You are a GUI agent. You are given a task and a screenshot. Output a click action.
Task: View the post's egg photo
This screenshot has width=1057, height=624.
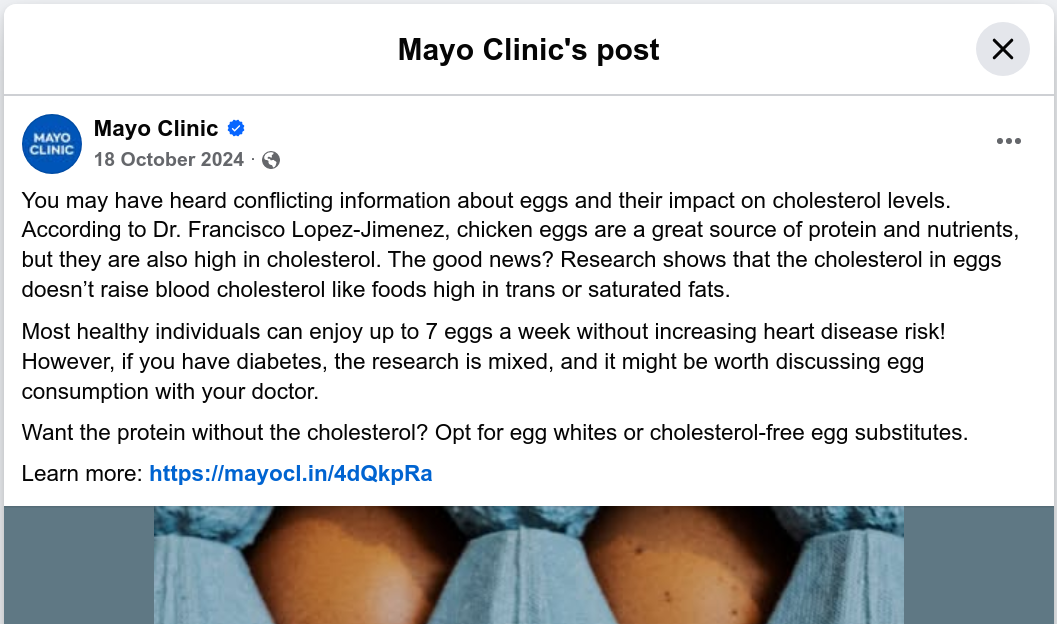[x=528, y=565]
